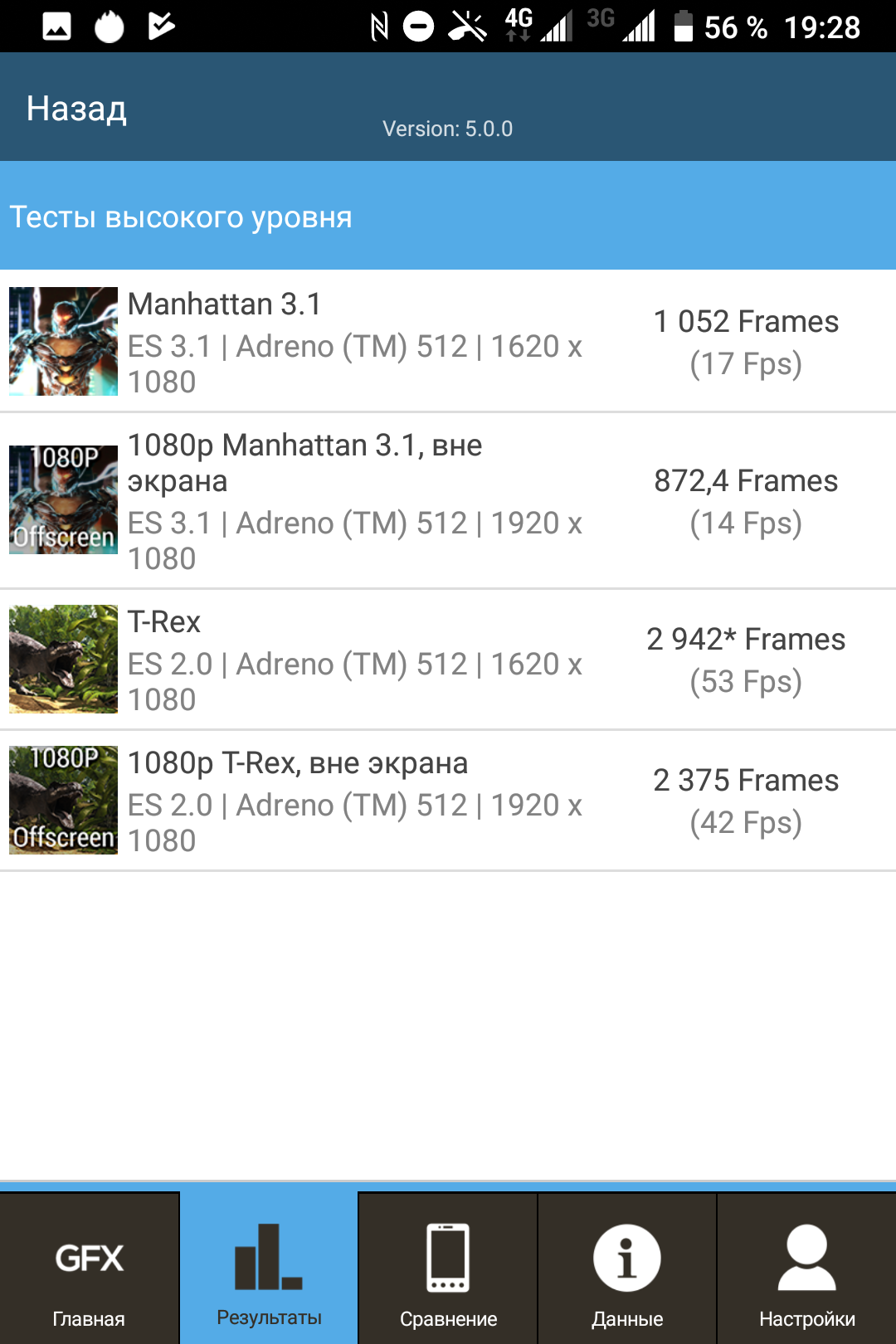Open the Сравнение tab

[448, 1269]
